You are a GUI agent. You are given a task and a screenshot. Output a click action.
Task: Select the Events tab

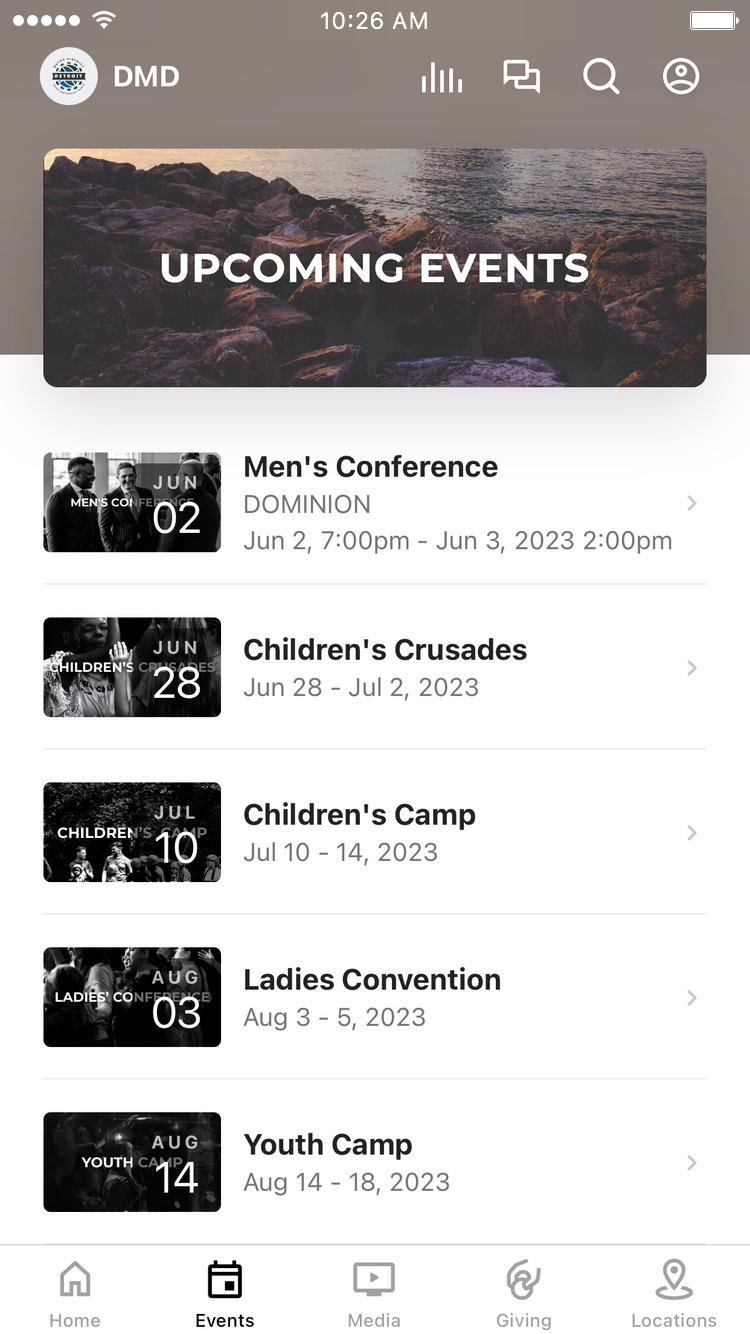tap(225, 1292)
